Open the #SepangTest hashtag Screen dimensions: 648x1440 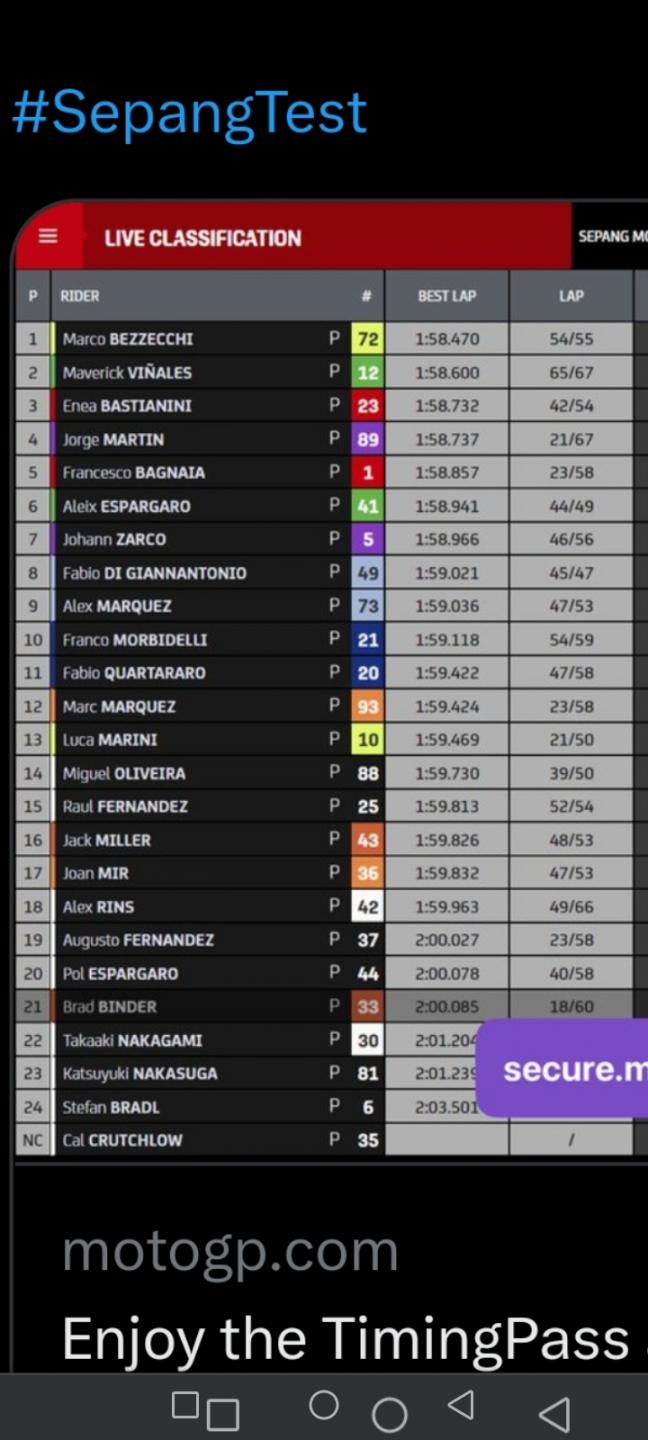[x=189, y=113]
